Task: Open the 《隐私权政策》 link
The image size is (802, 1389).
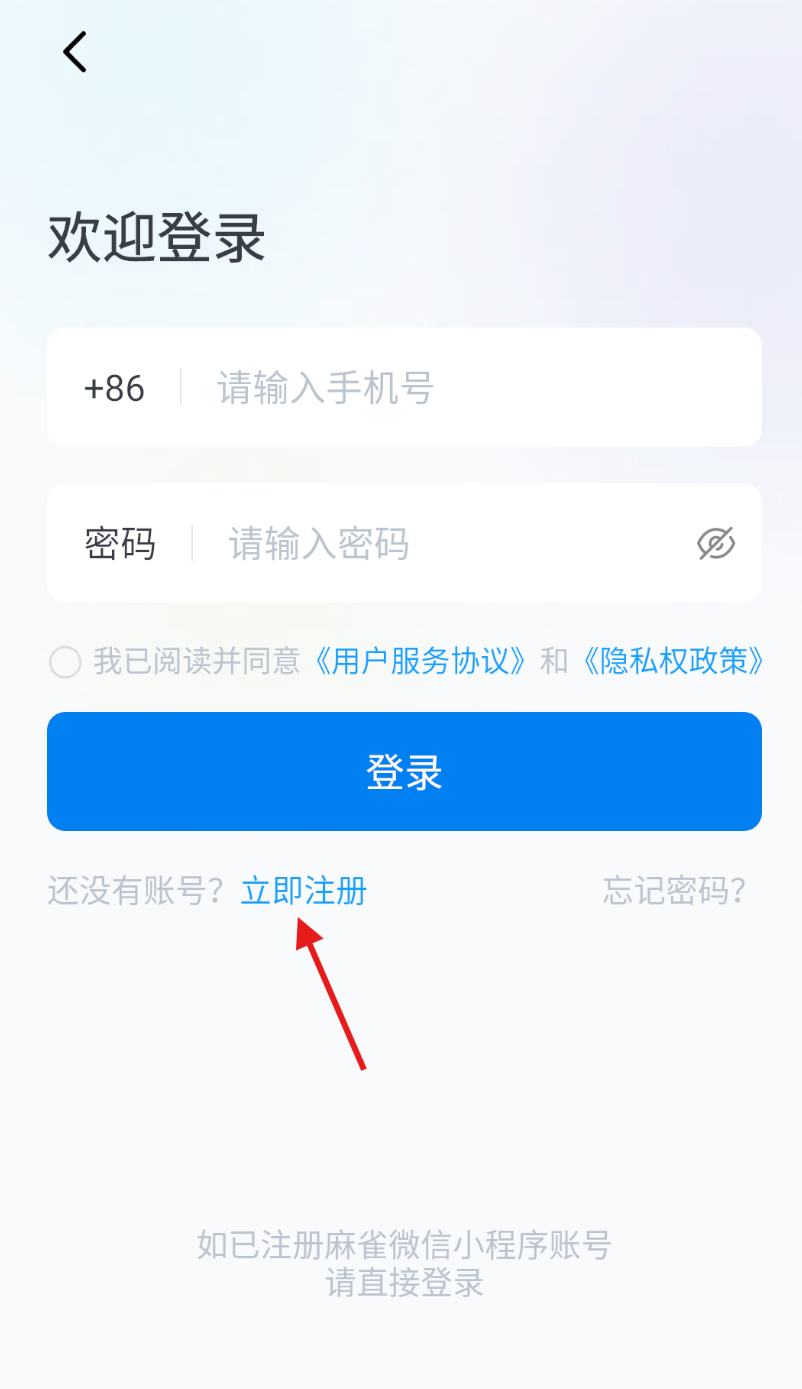Action: point(673,661)
